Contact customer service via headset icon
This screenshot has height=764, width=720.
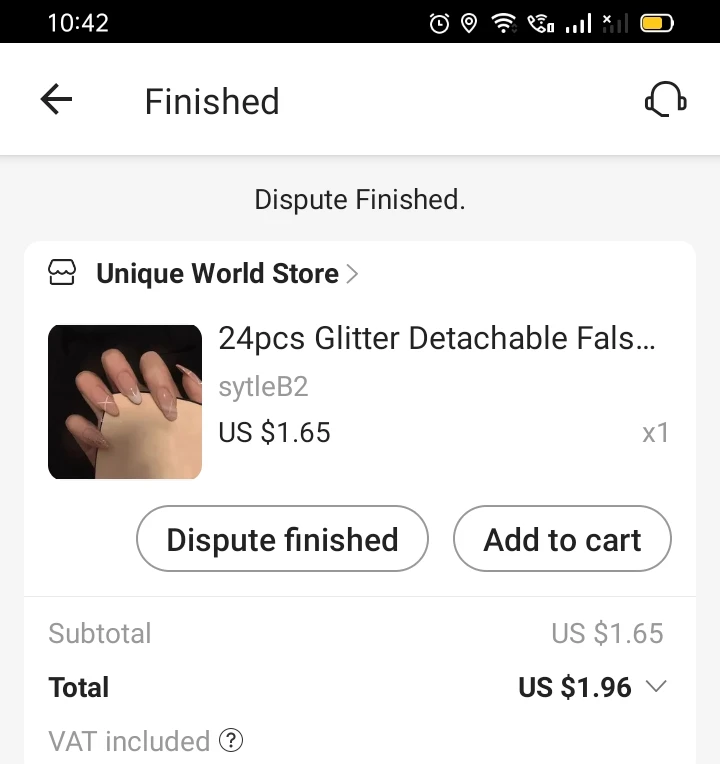[665, 100]
